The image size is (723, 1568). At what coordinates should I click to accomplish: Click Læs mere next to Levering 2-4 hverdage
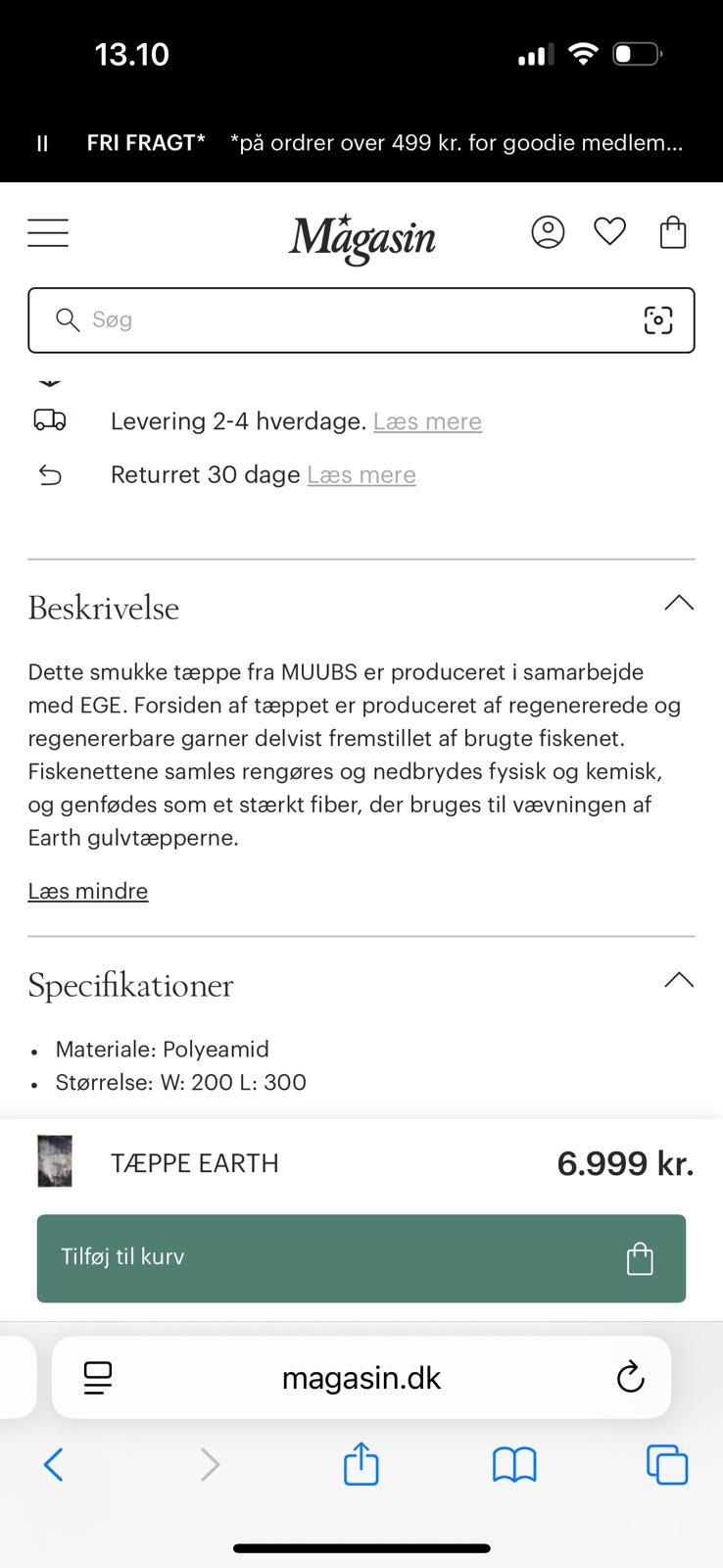428,420
